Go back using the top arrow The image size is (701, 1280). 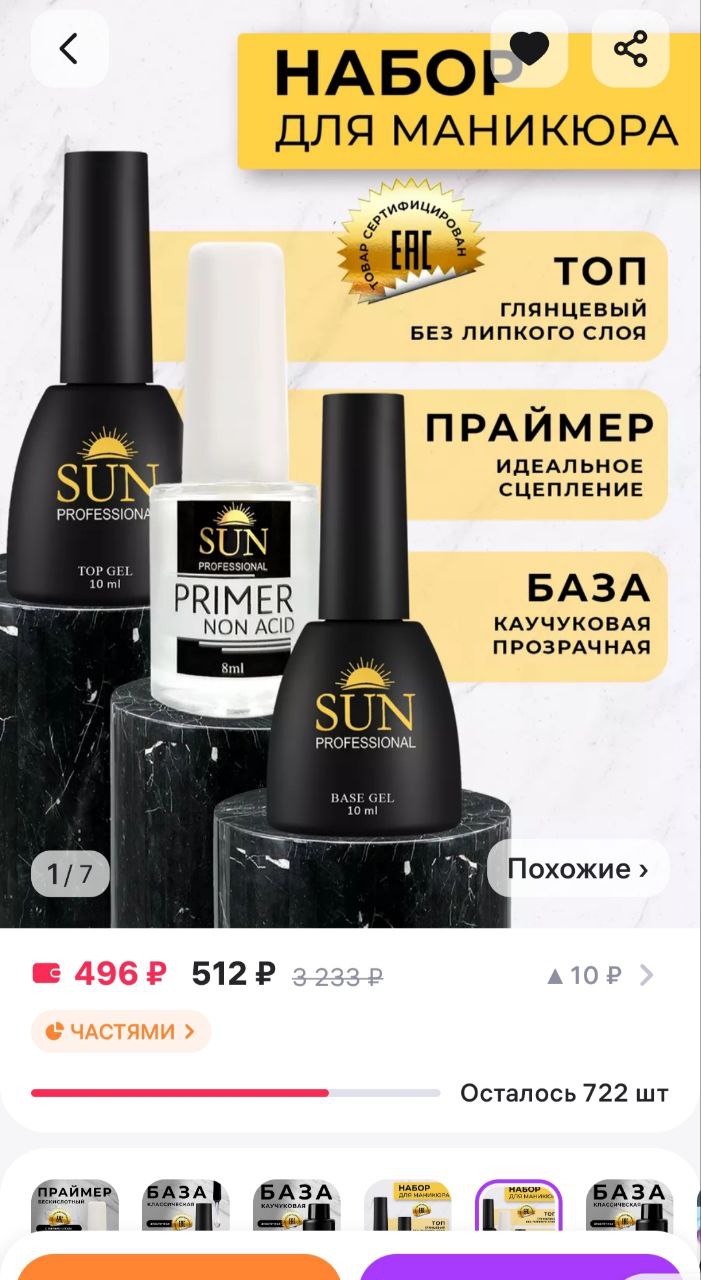tap(69, 49)
